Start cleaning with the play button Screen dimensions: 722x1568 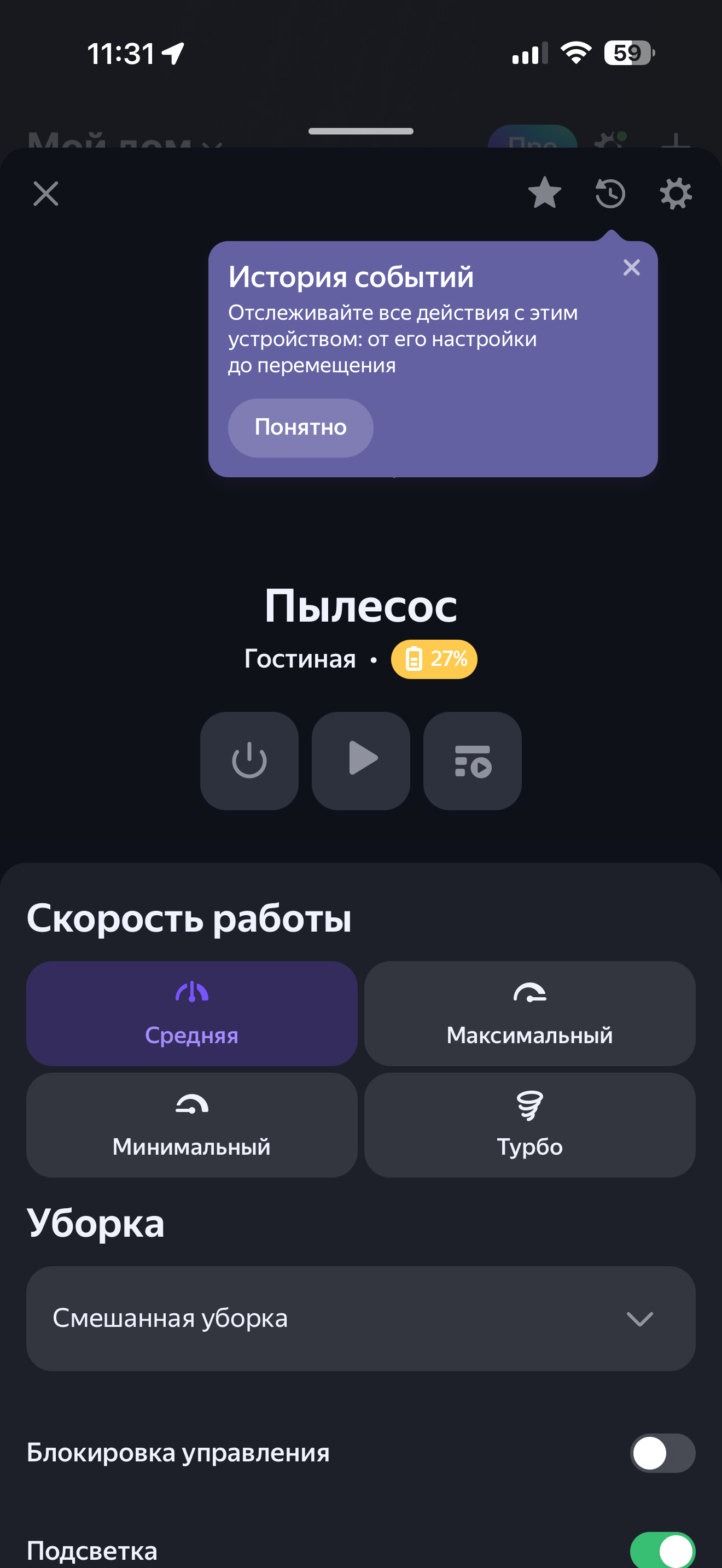click(361, 760)
